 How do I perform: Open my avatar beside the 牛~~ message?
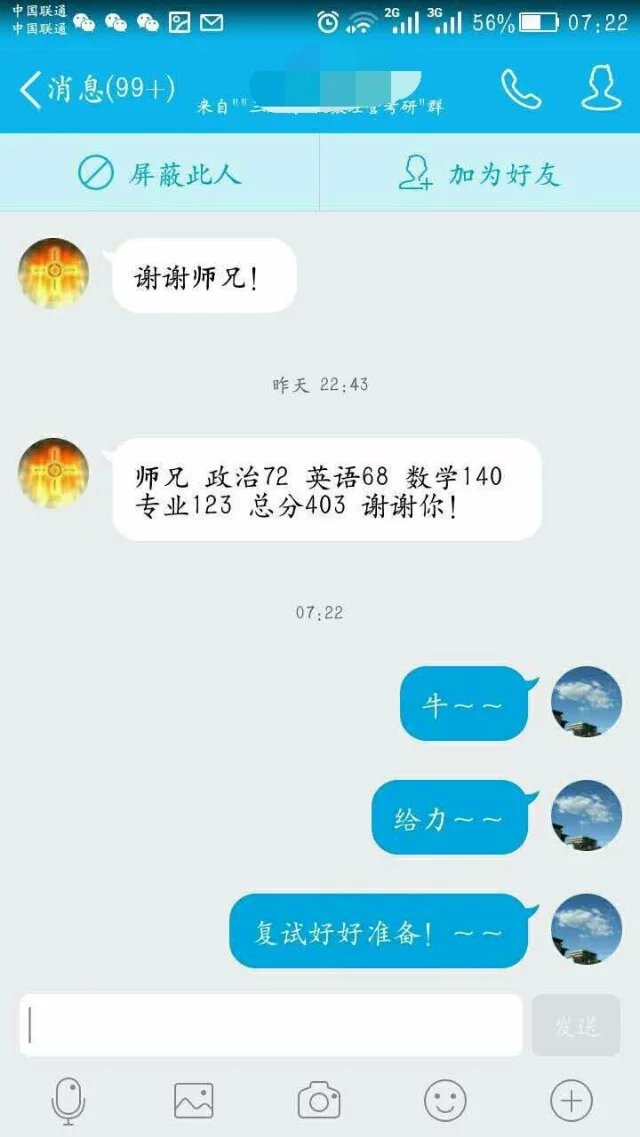pos(587,702)
